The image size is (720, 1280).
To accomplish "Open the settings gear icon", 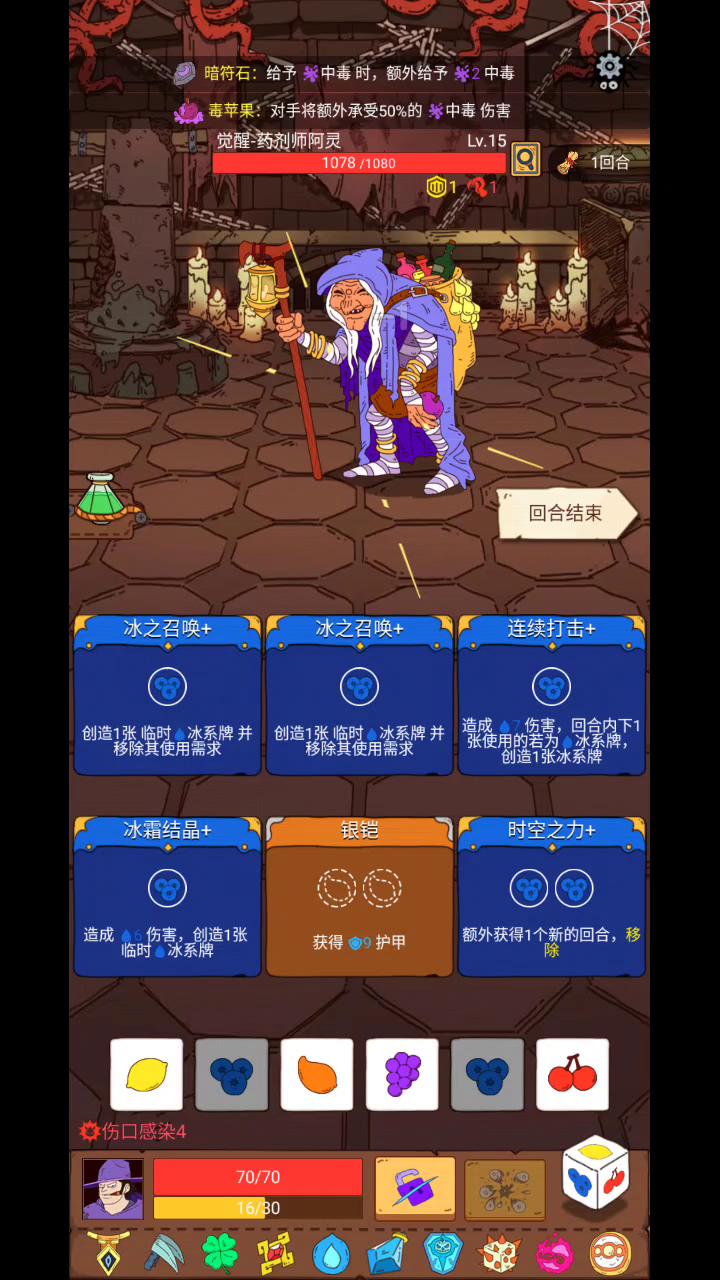I will coord(609,68).
